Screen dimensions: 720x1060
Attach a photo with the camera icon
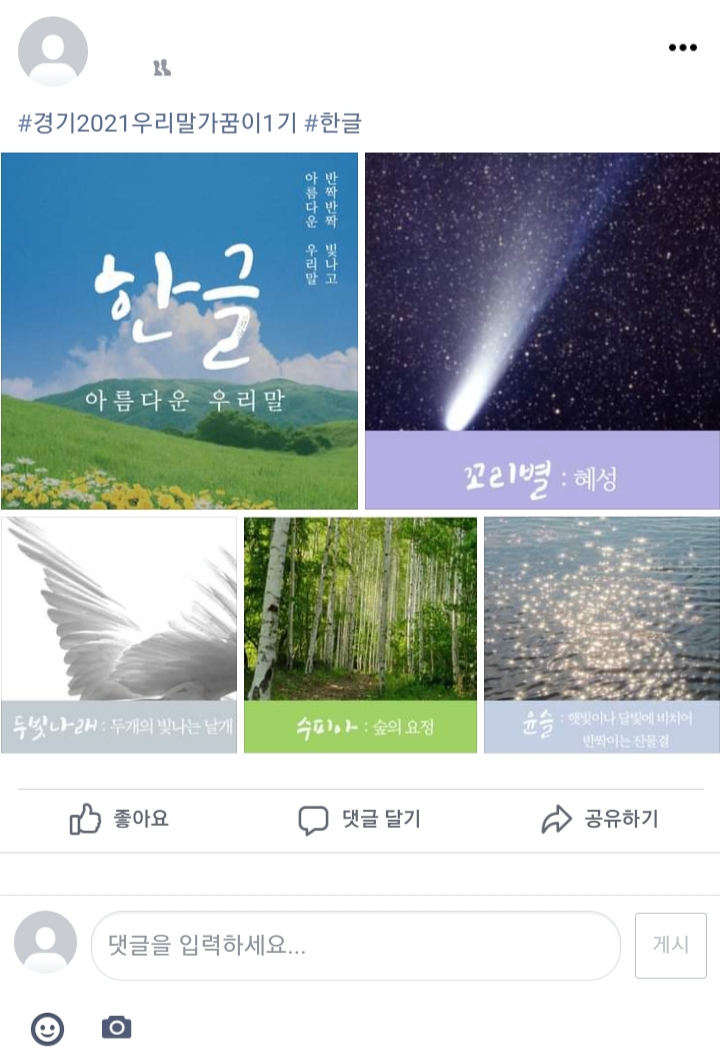coord(117,1027)
